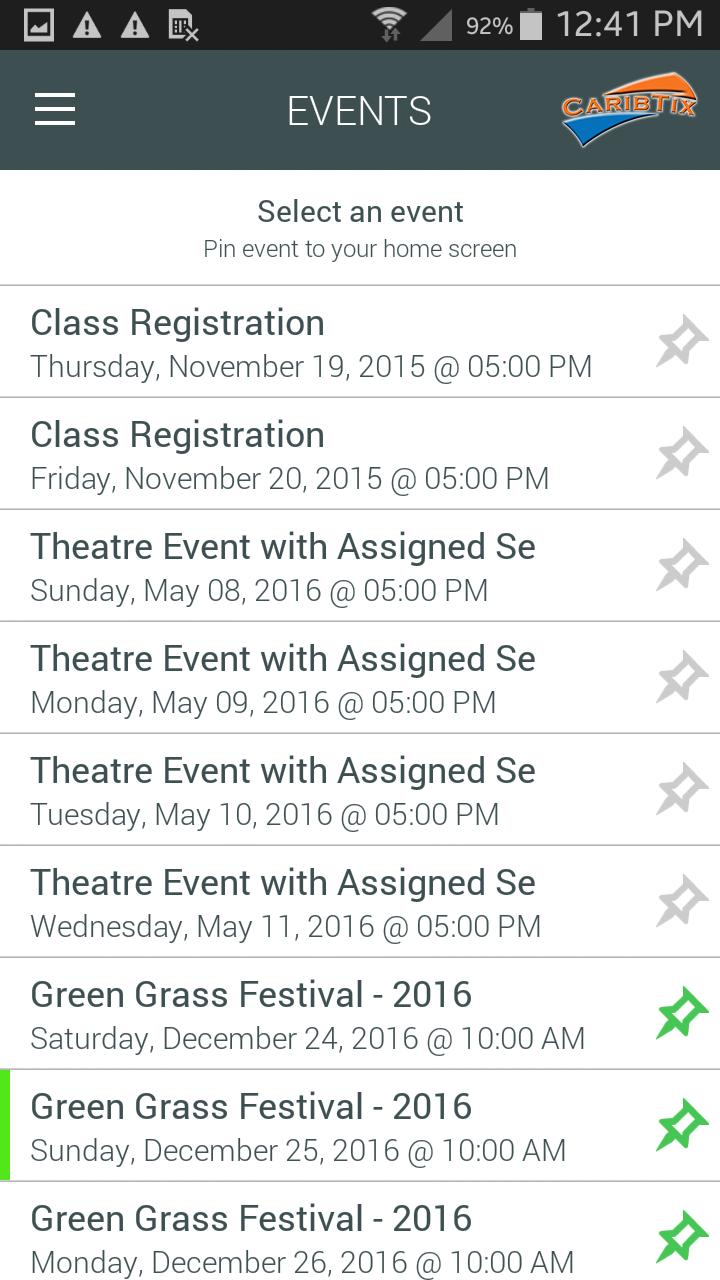Pin the Theatre Event on May 10, 2016
This screenshot has height=1280, width=720.
pyautogui.click(x=682, y=790)
